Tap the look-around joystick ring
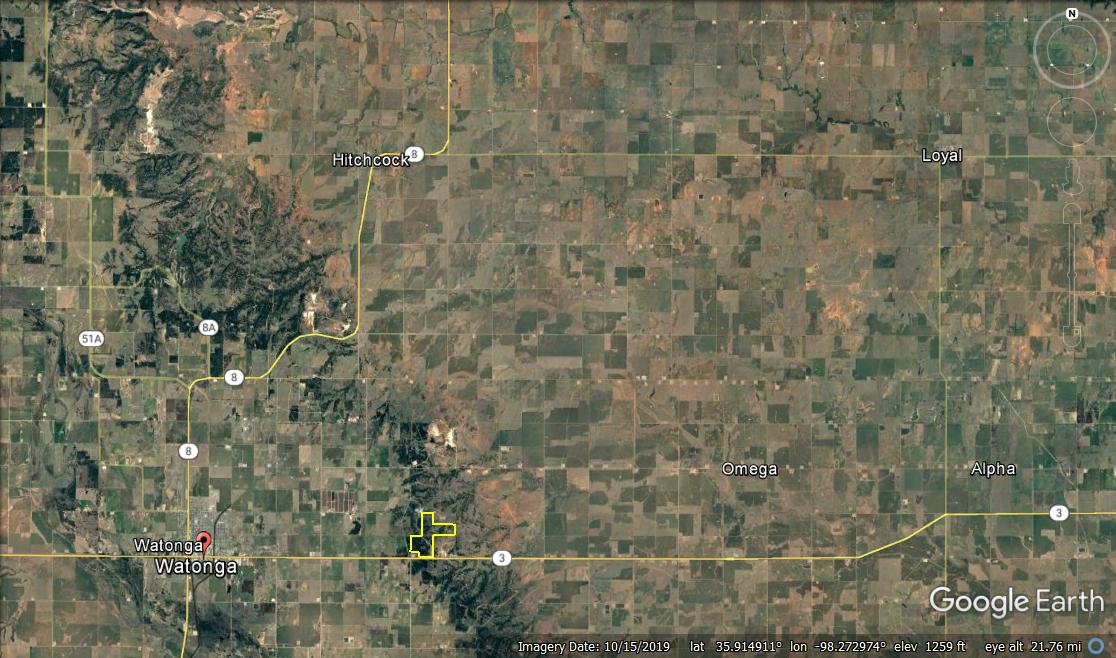 pos(1072,50)
